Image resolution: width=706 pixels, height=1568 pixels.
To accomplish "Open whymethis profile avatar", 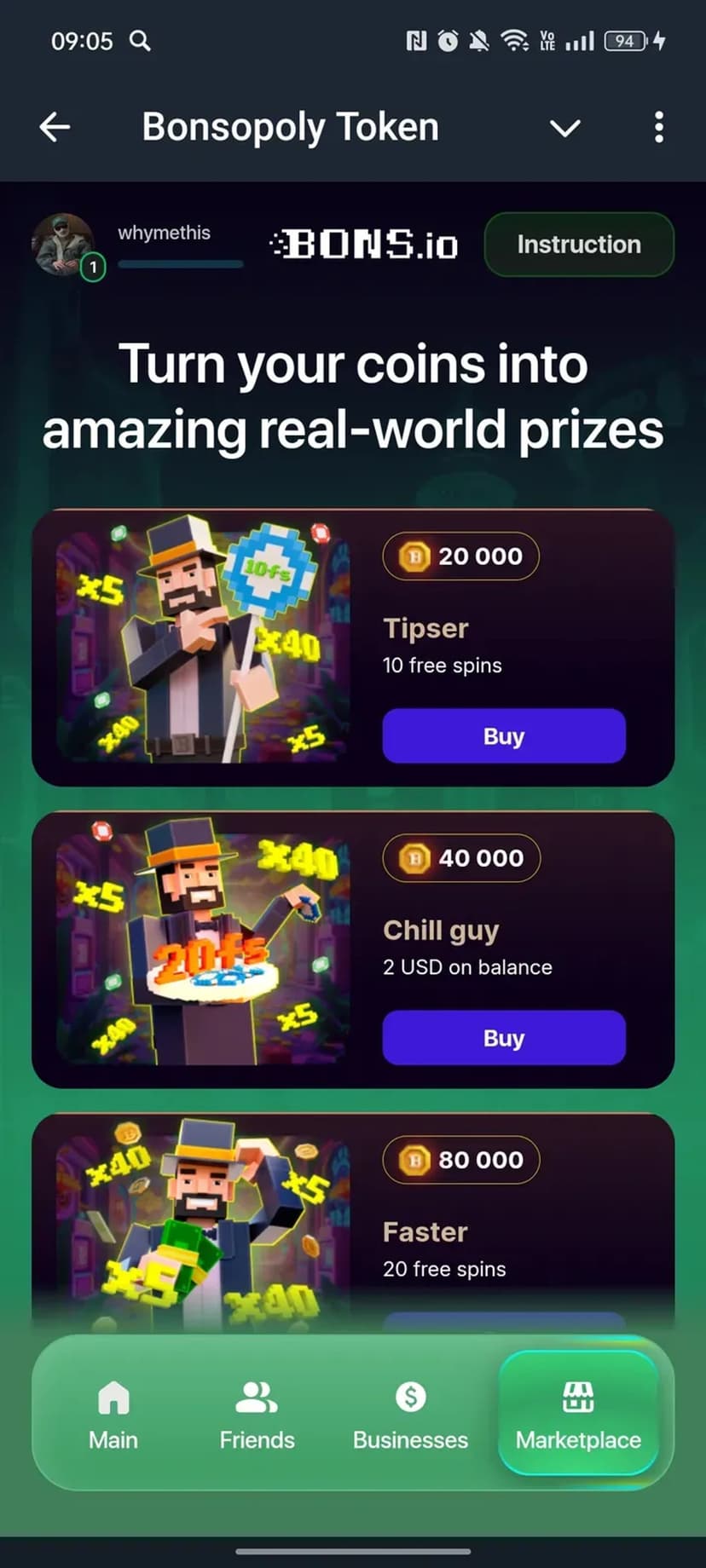I will tap(62, 245).
